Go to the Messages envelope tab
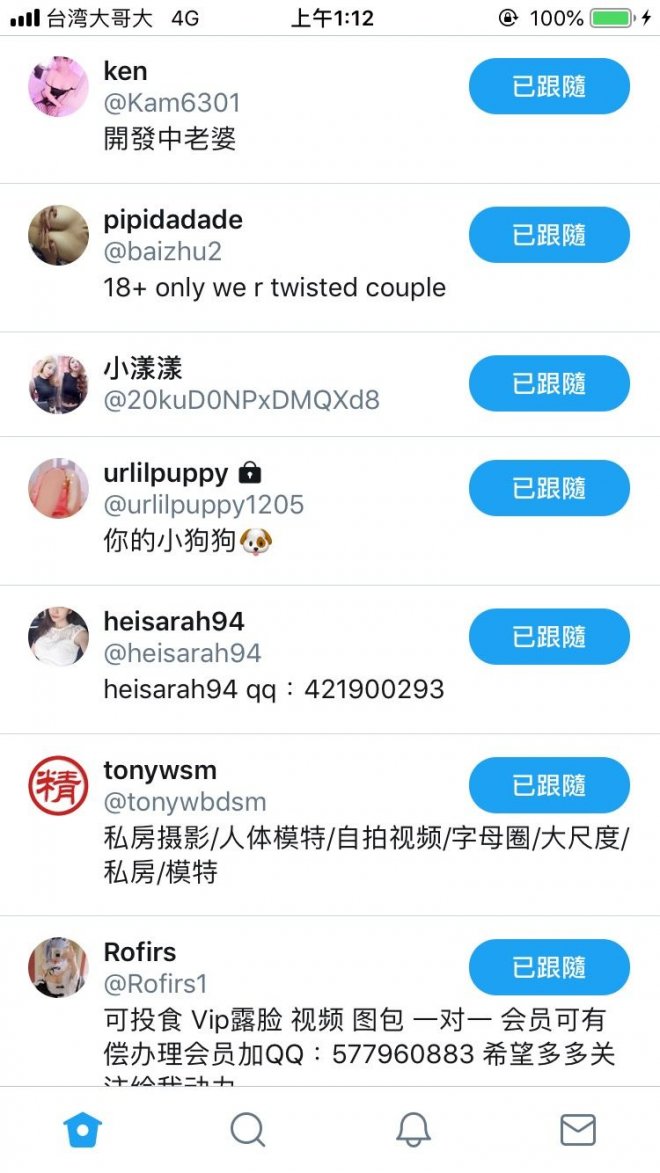The height and width of the screenshot is (1173, 660). [x=577, y=1130]
